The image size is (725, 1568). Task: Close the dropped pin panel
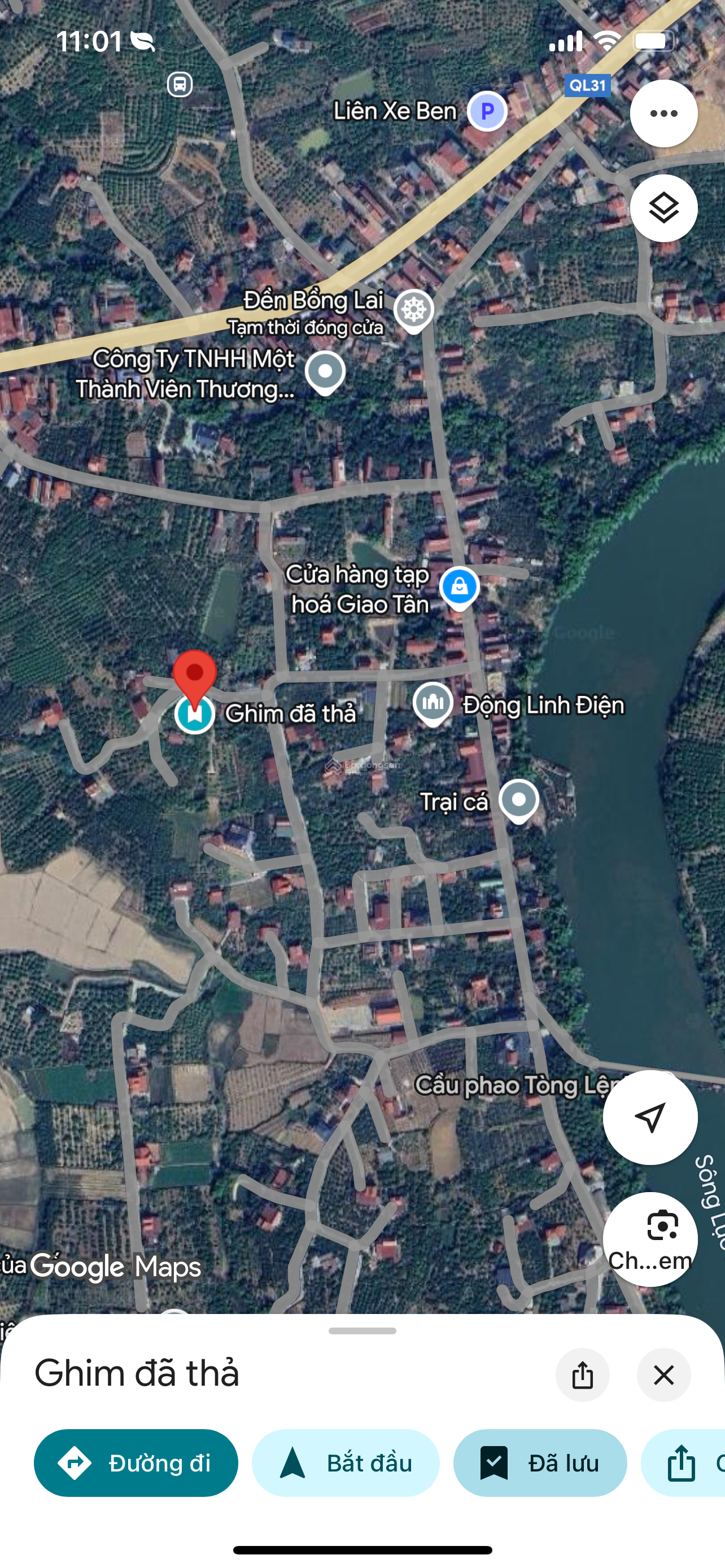point(663,1375)
